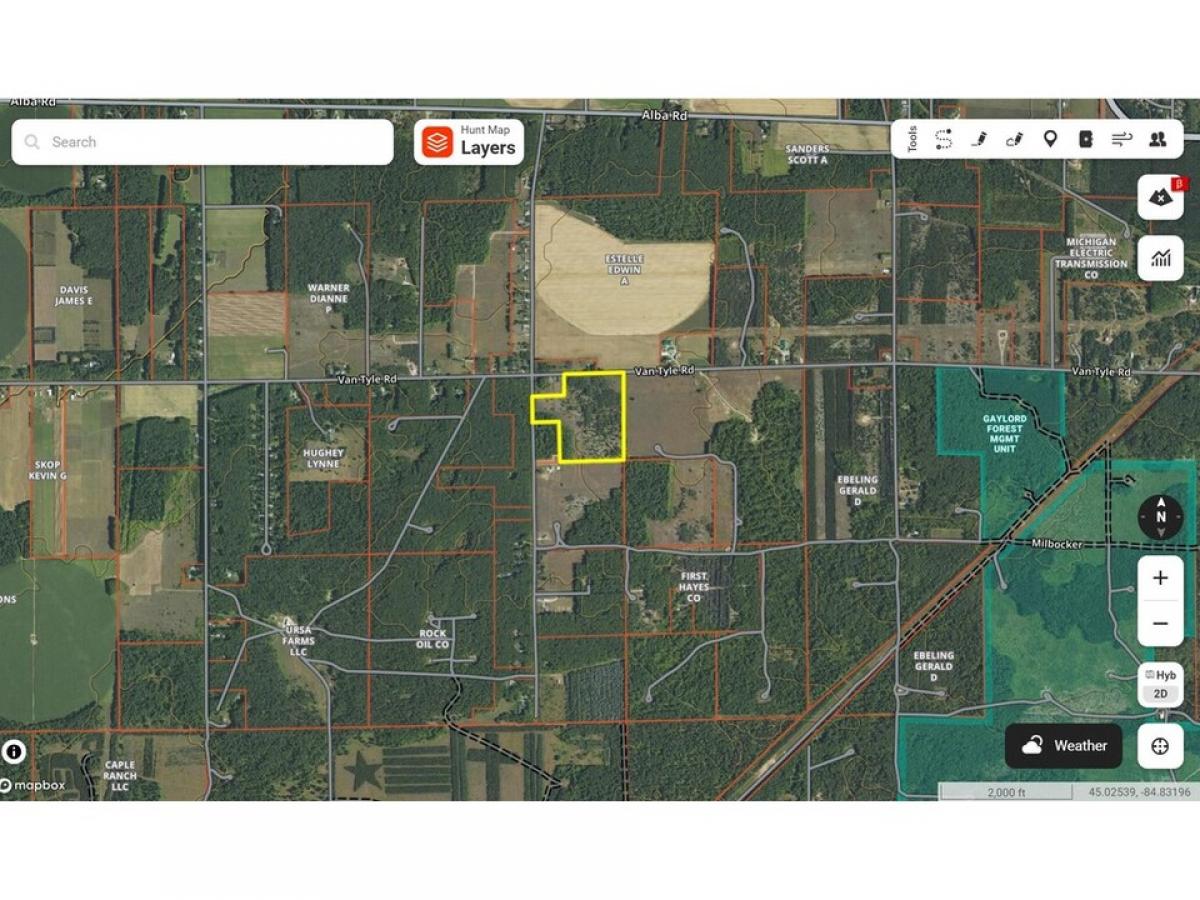
Task: Open the Weather panel
Action: (1064, 746)
